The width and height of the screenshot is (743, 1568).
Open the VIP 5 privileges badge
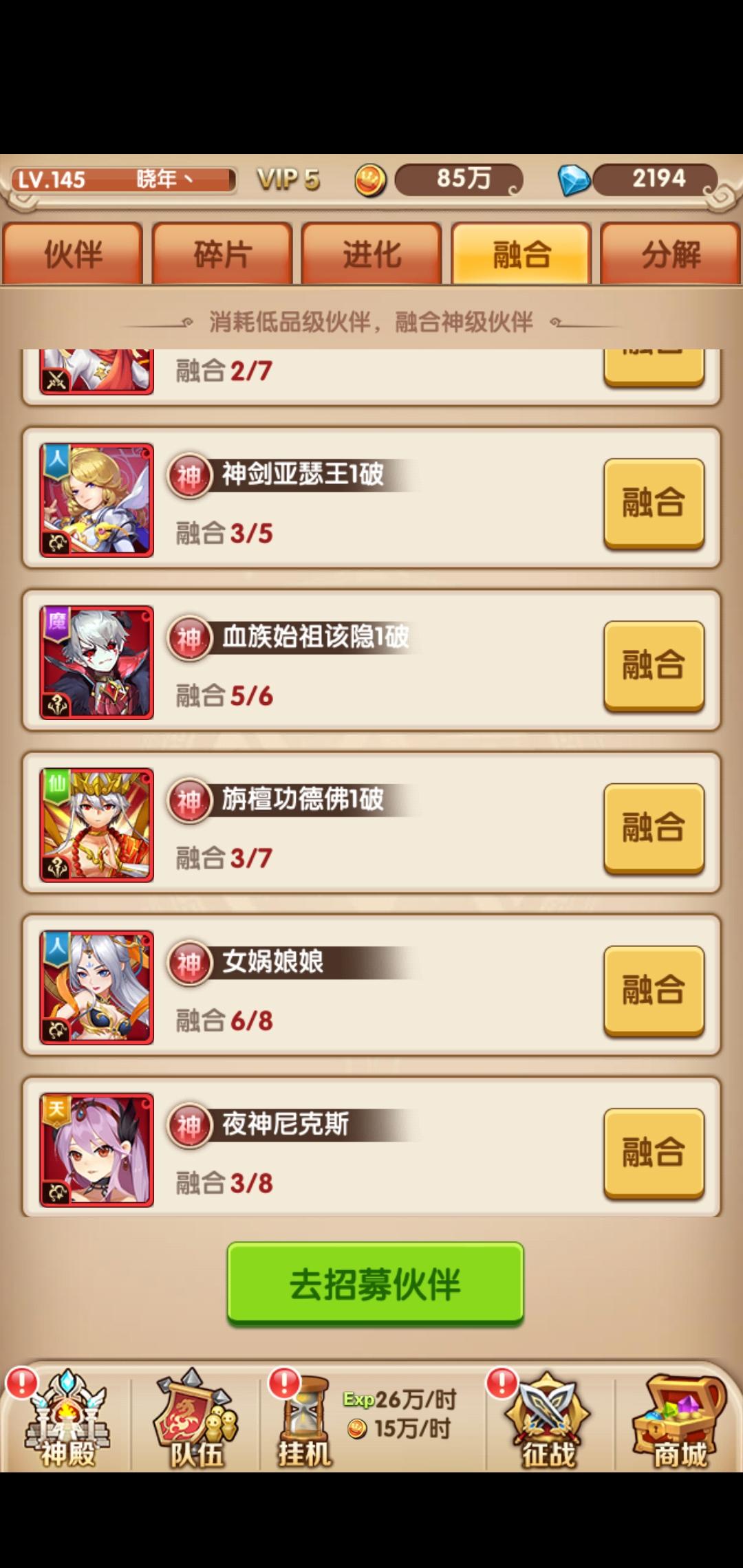pyautogui.click(x=289, y=179)
